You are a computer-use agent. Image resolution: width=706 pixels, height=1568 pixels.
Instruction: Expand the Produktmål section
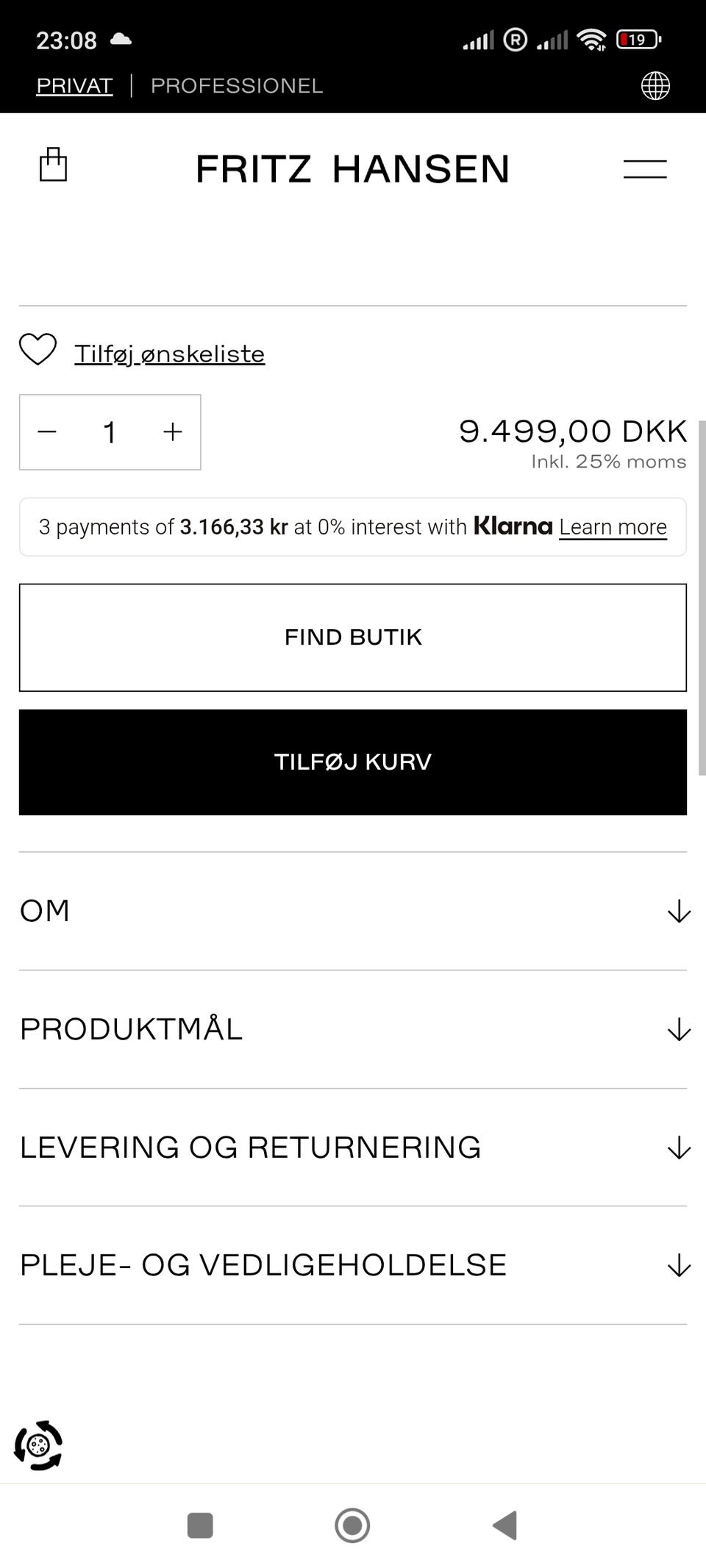click(x=353, y=1029)
